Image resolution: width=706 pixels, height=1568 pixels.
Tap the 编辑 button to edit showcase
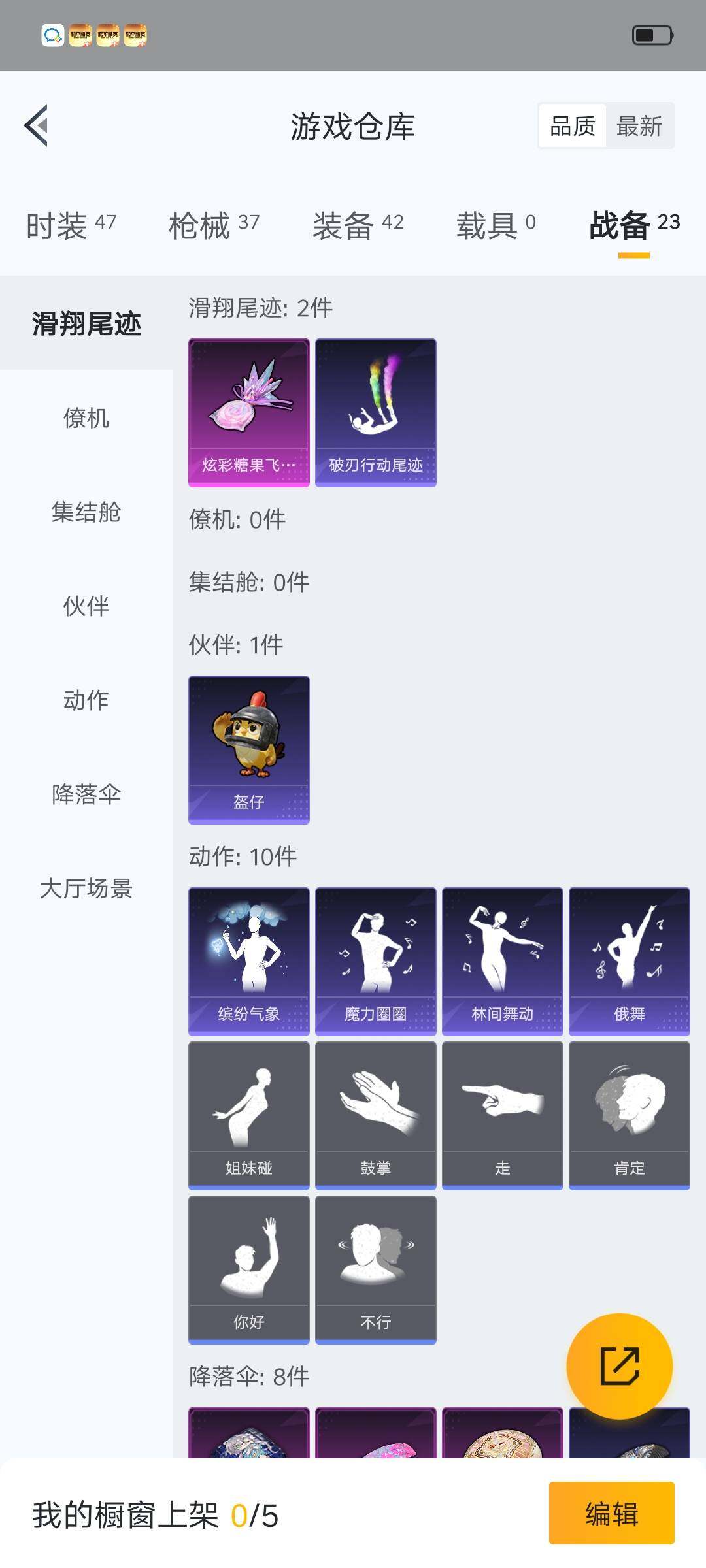(x=612, y=1514)
